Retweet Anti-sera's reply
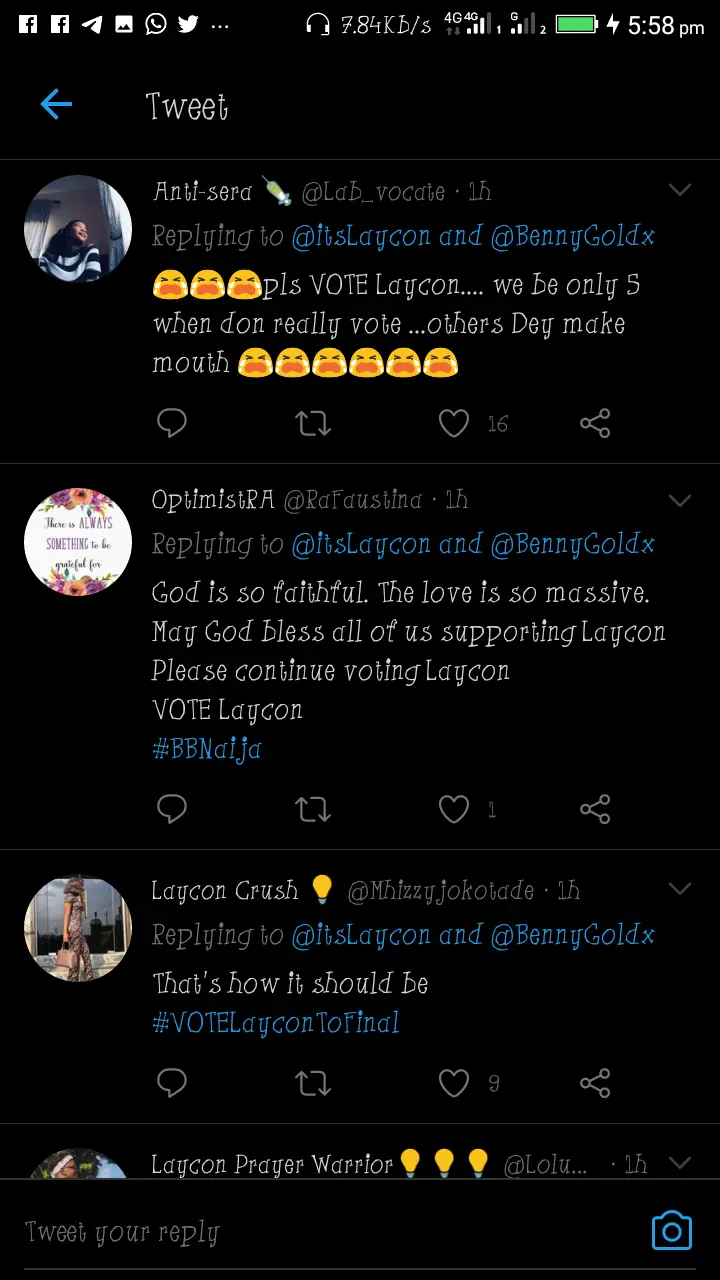720x1280 pixels. (x=313, y=424)
